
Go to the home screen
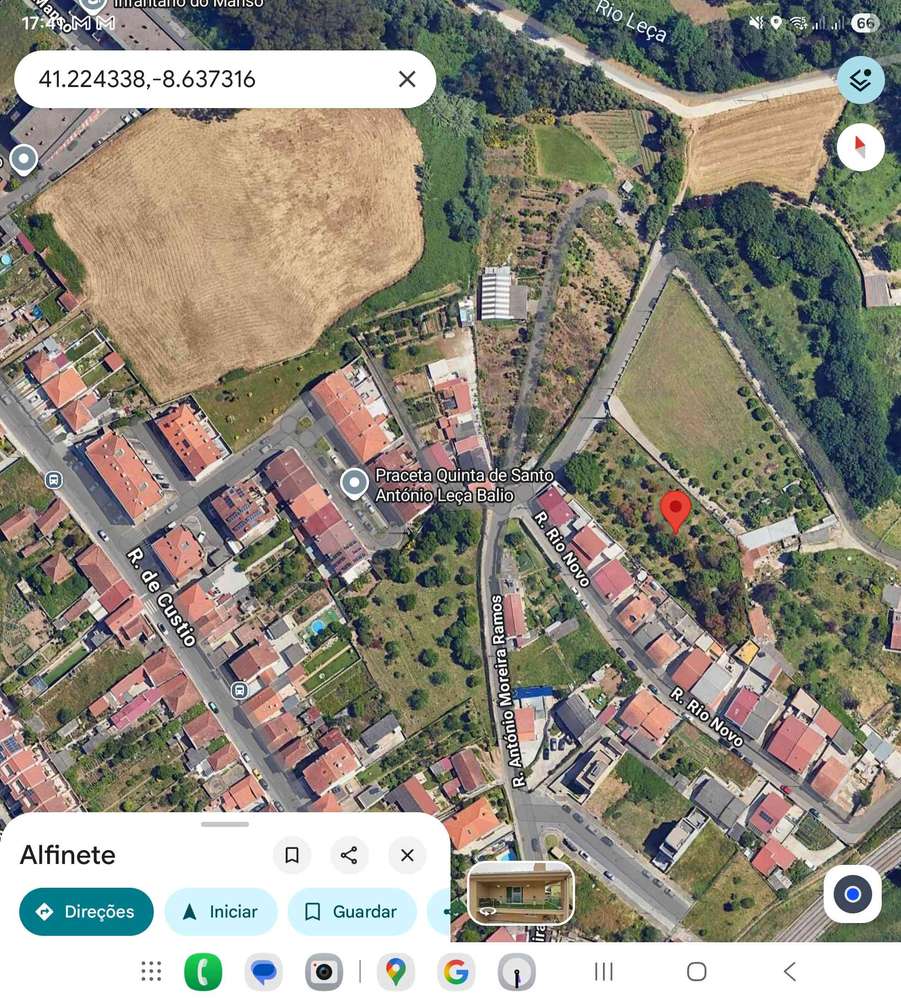coord(697,971)
